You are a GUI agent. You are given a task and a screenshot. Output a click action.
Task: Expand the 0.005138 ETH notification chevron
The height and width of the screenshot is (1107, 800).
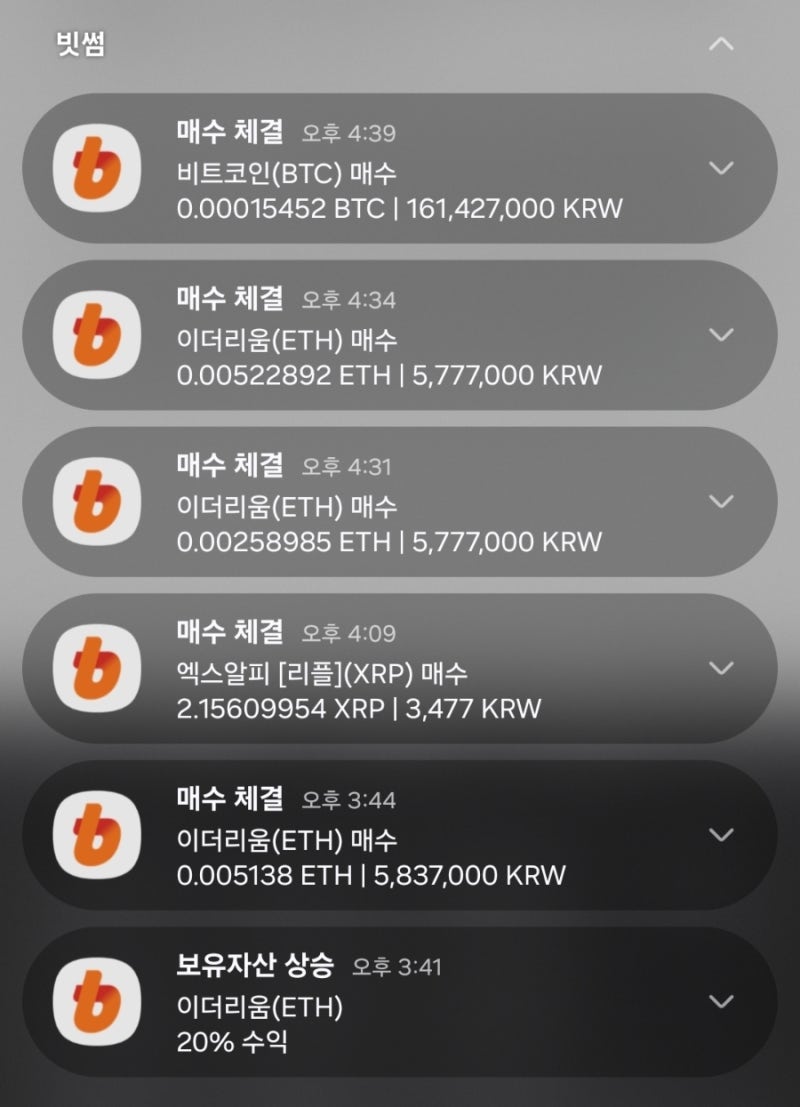721,835
